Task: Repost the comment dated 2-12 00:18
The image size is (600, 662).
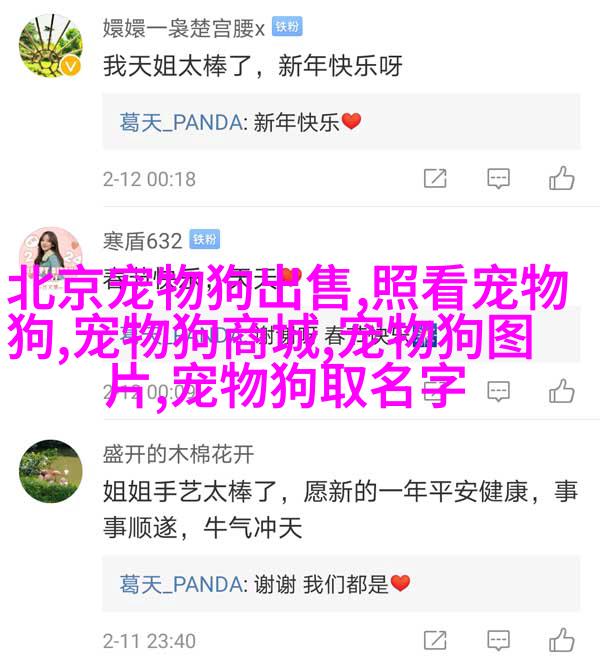Action: (x=435, y=179)
